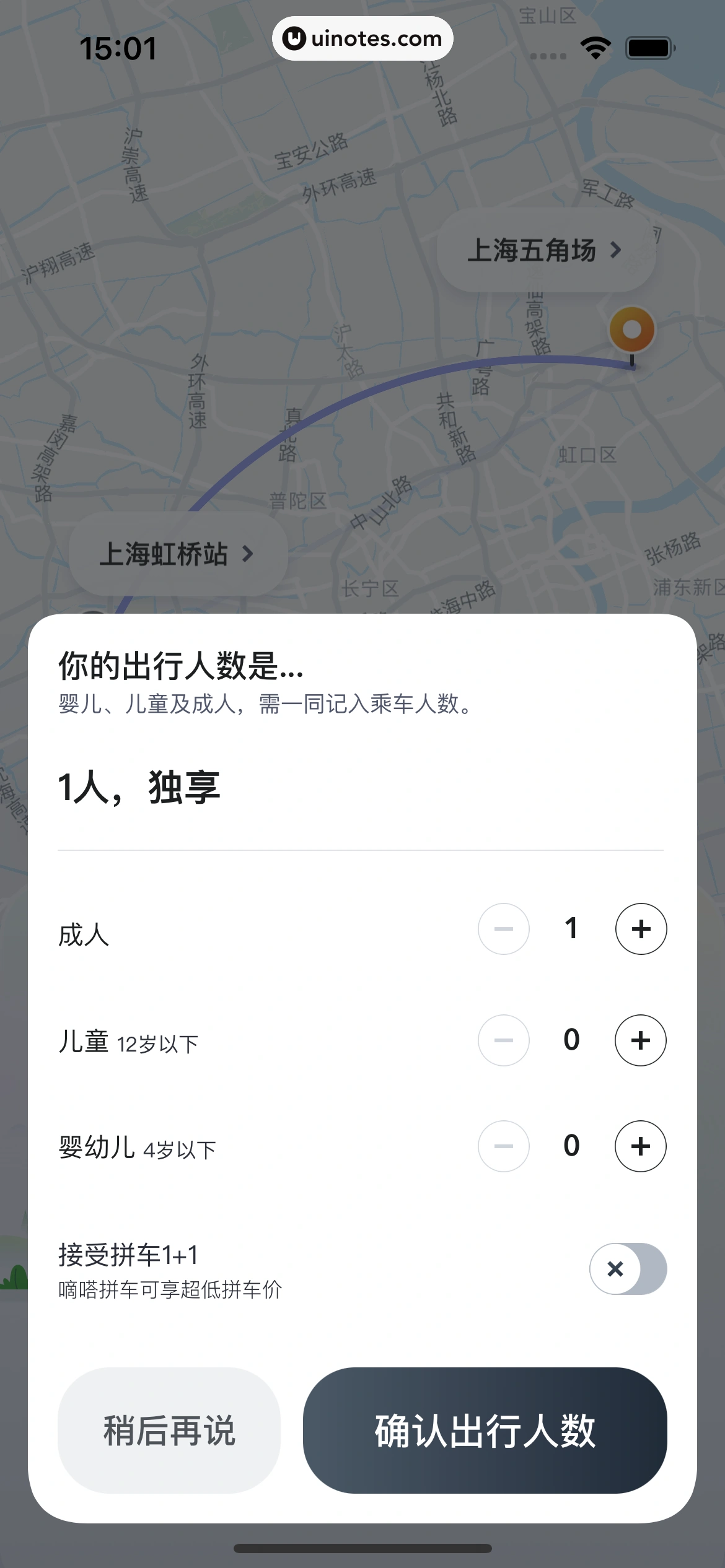
Task: Decrease 婴幼儿 count using minus icon
Action: pos(504,1146)
